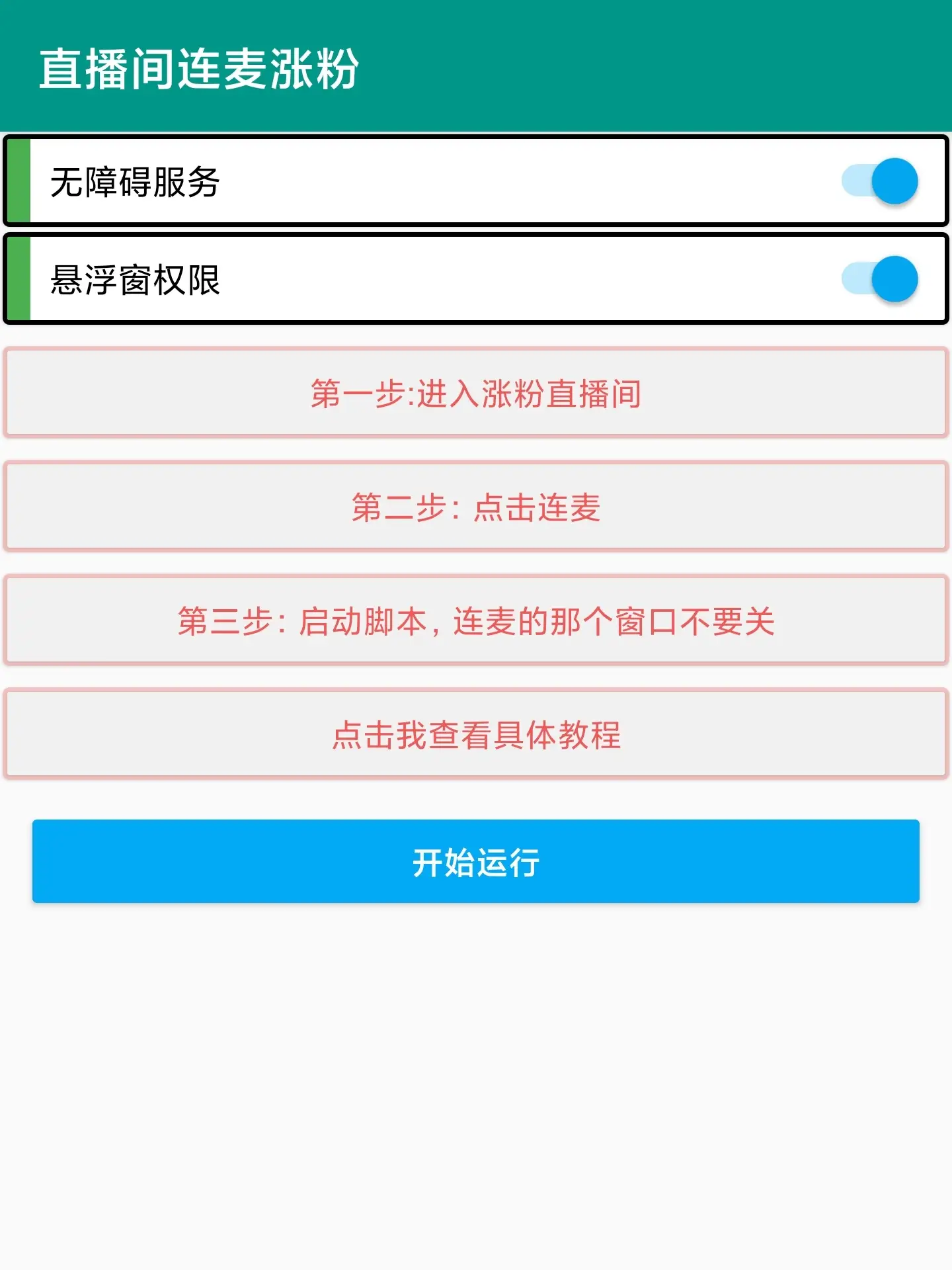Open the tutorial instructions panel

click(475, 734)
